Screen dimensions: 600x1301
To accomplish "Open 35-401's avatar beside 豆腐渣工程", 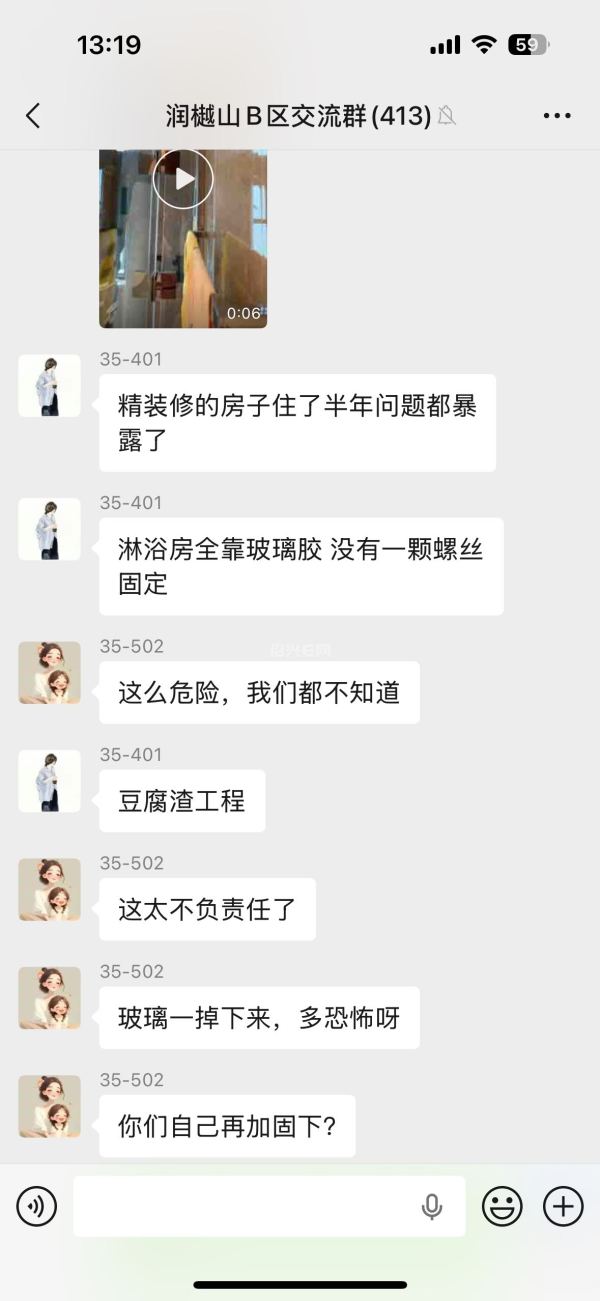I will (49, 781).
